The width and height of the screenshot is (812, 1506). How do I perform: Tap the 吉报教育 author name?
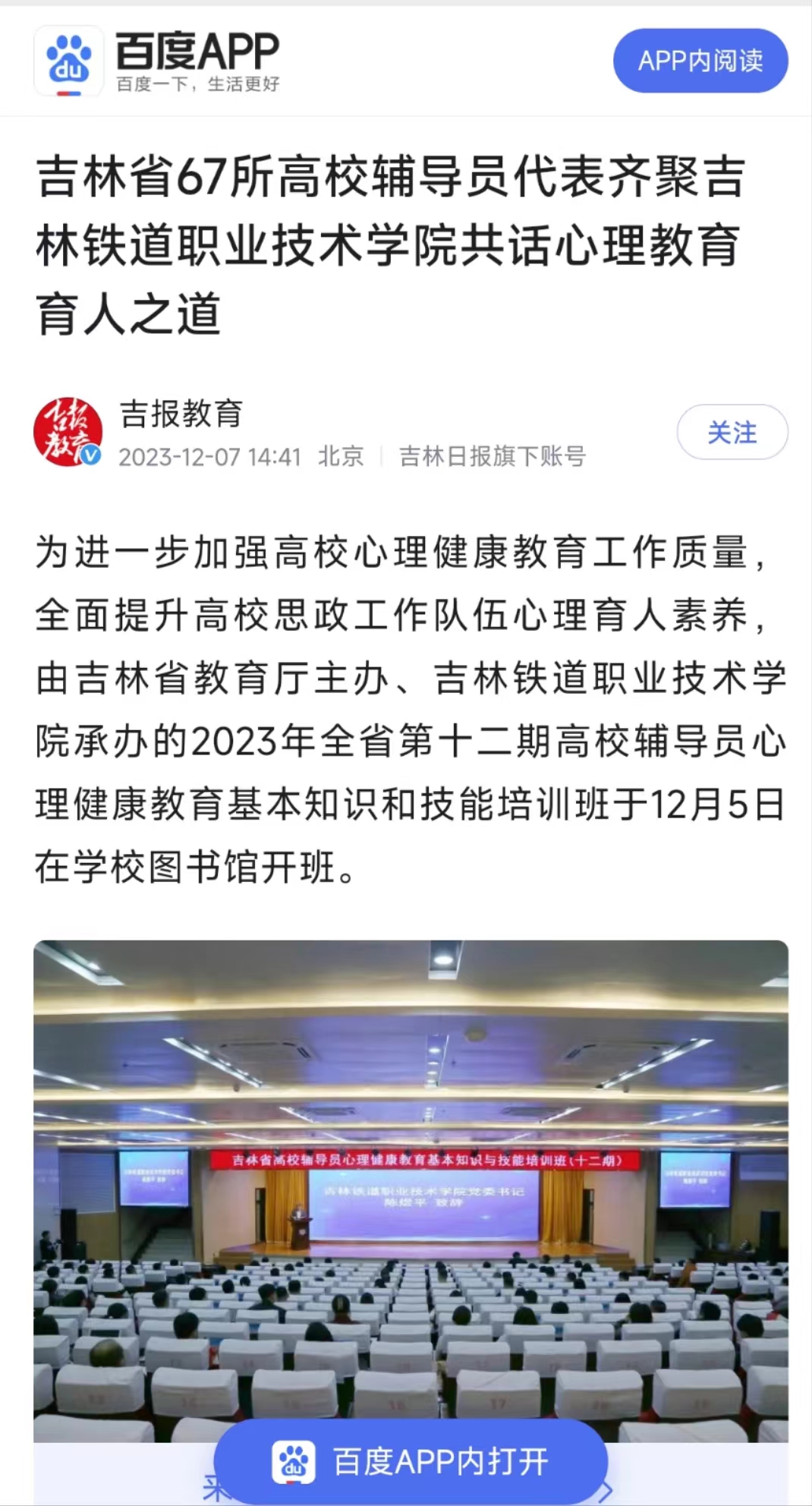coord(181,414)
